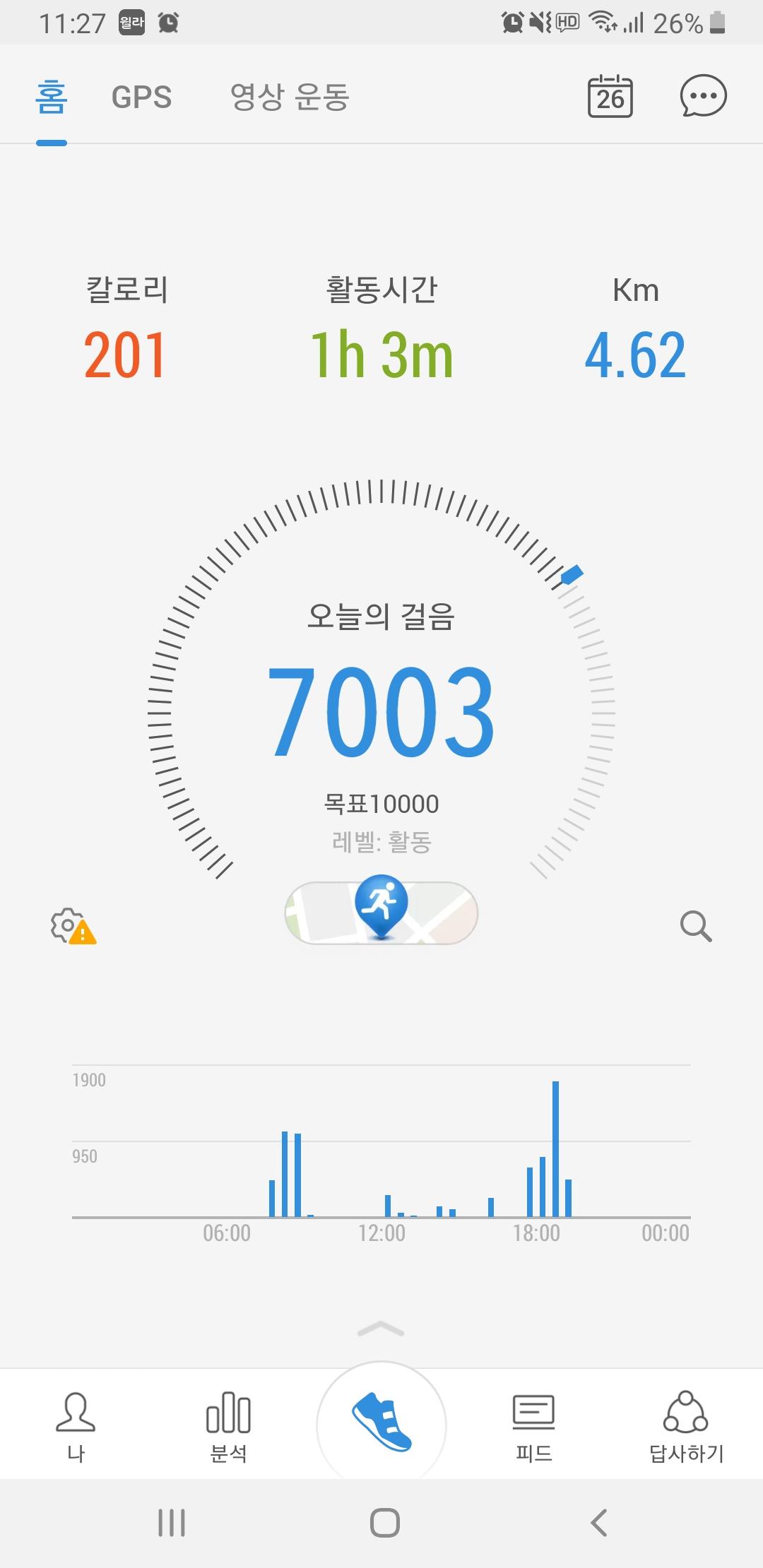Tap the center running shoe button
This screenshot has height=1568, width=763.
tap(381, 1423)
